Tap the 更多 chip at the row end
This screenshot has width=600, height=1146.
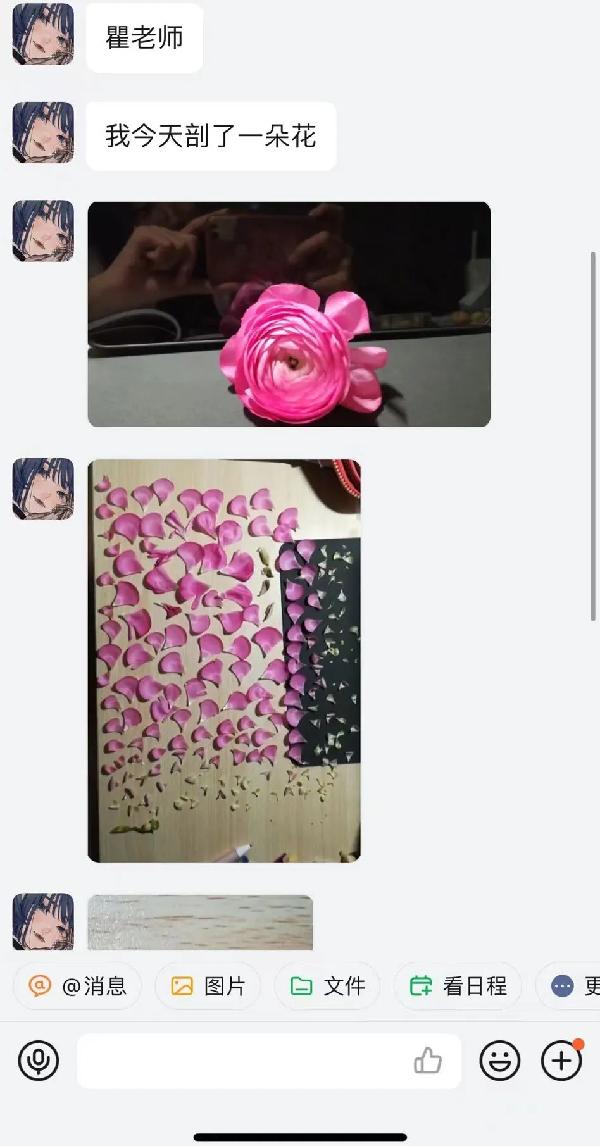(x=572, y=986)
